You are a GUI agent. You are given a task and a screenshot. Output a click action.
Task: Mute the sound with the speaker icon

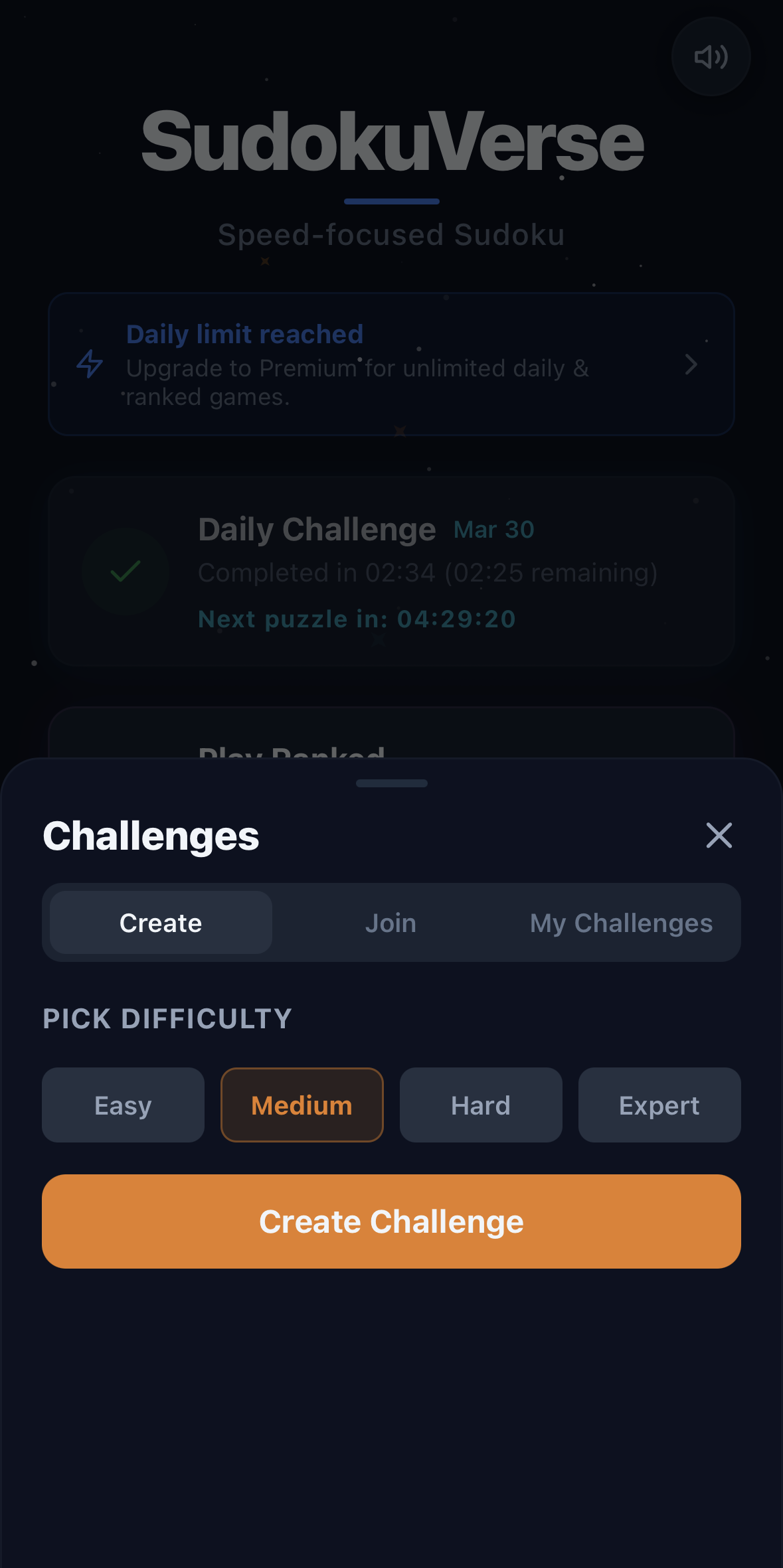tap(711, 57)
